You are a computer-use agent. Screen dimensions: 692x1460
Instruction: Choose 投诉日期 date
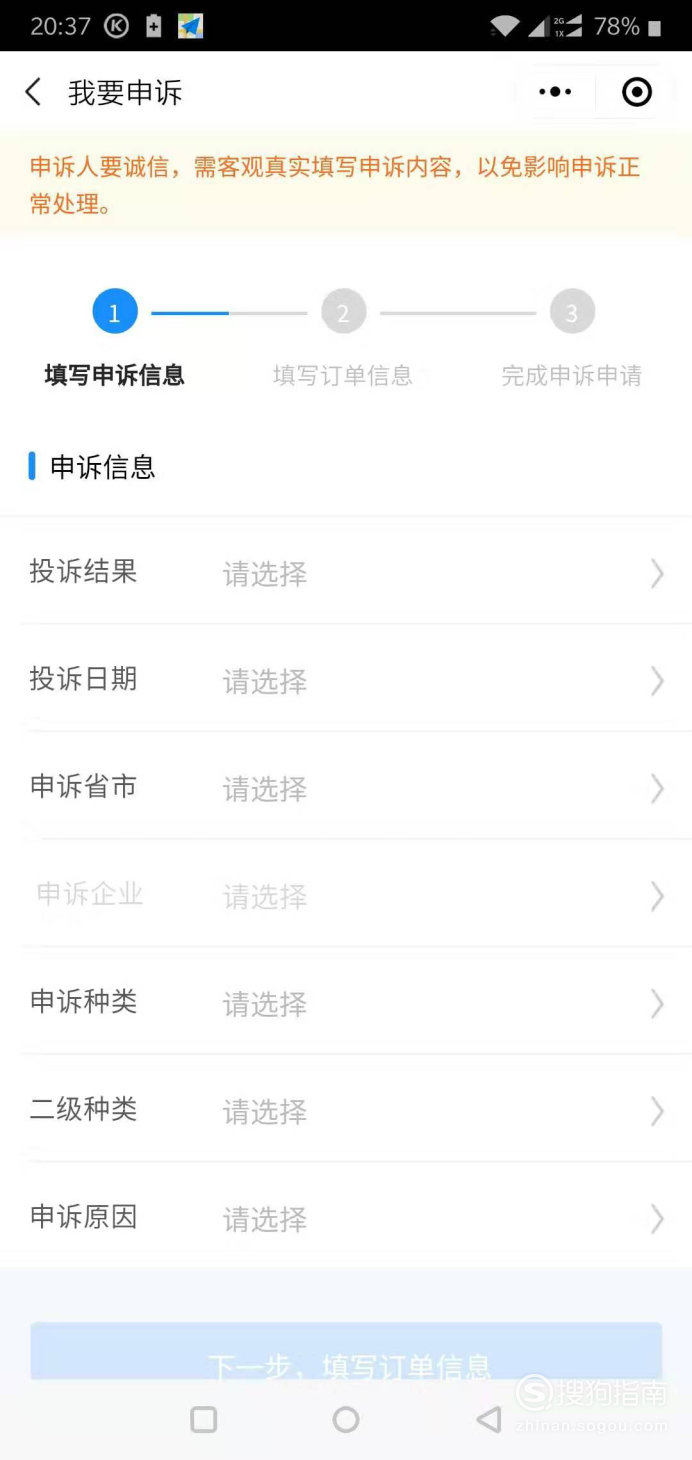coord(346,680)
